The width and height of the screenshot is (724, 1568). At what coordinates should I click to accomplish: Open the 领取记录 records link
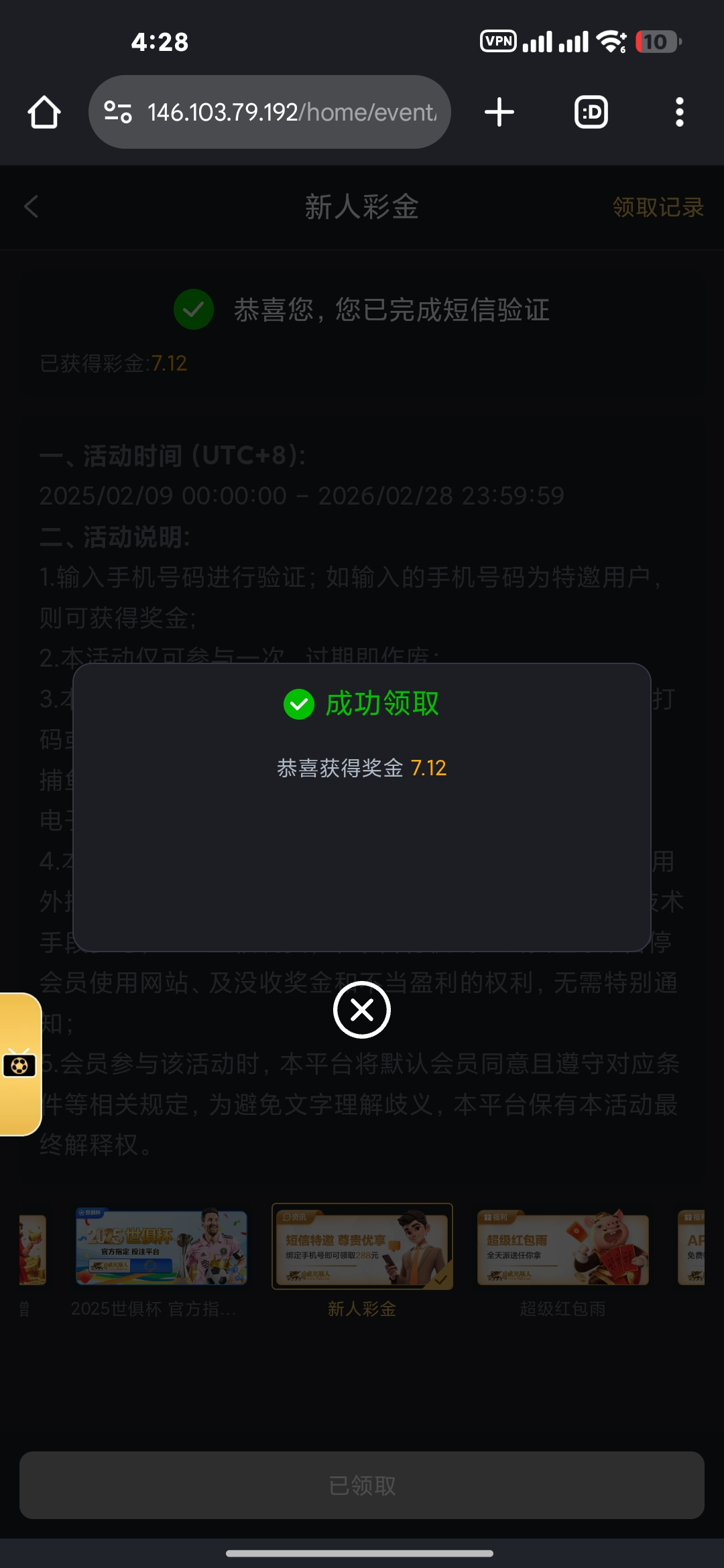pos(658,208)
